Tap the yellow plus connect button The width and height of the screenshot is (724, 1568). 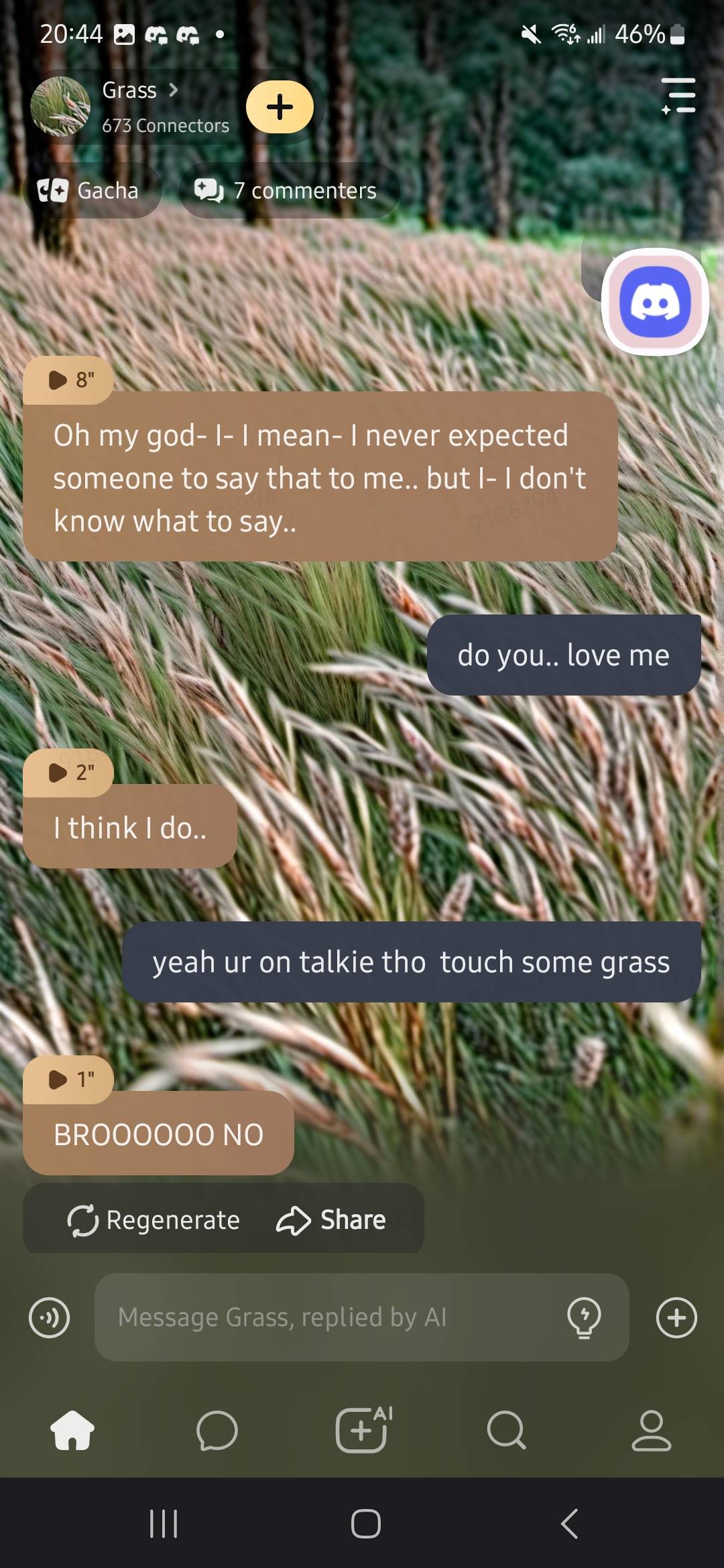[x=280, y=107]
